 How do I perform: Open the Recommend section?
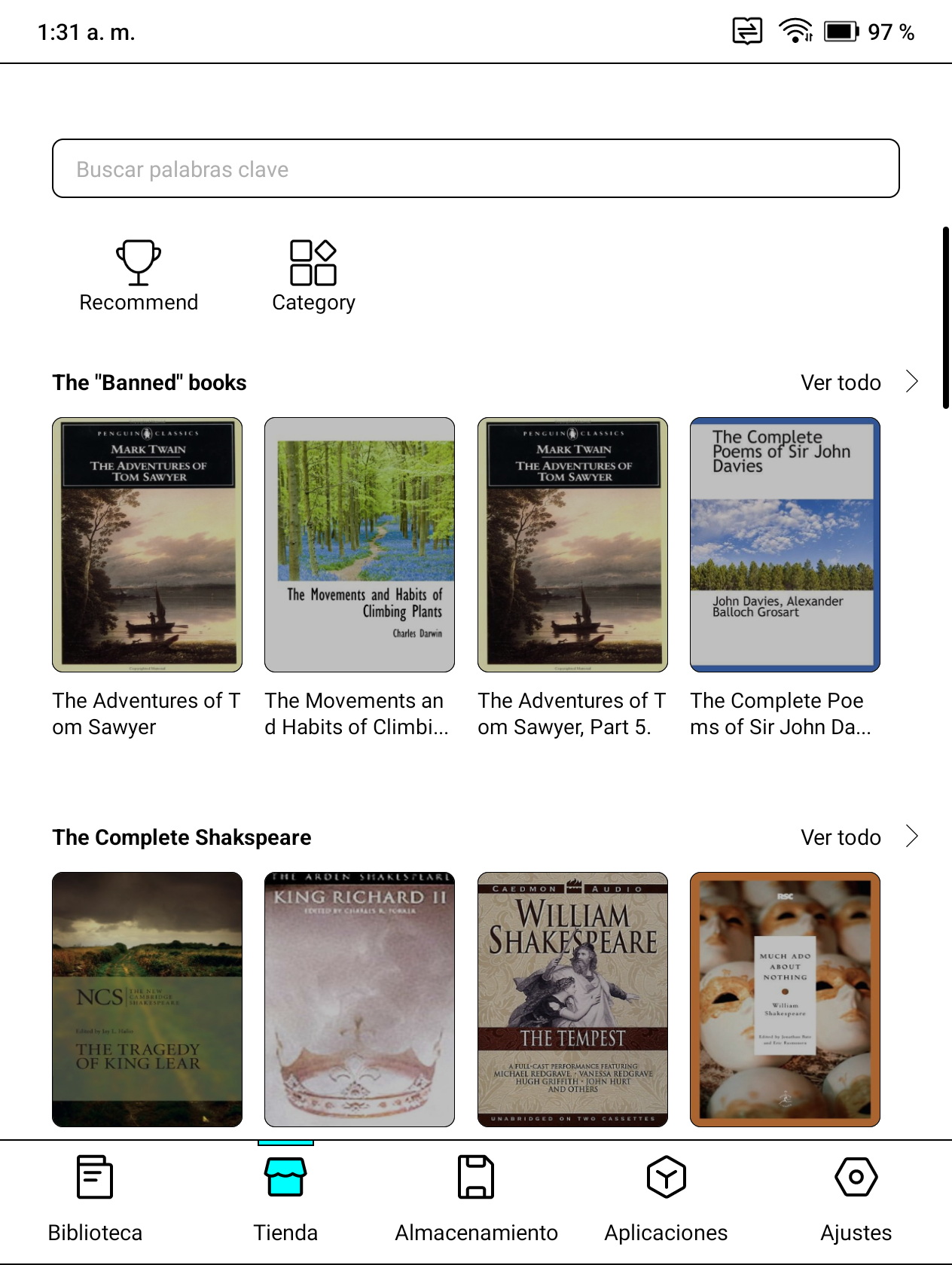pos(139,276)
